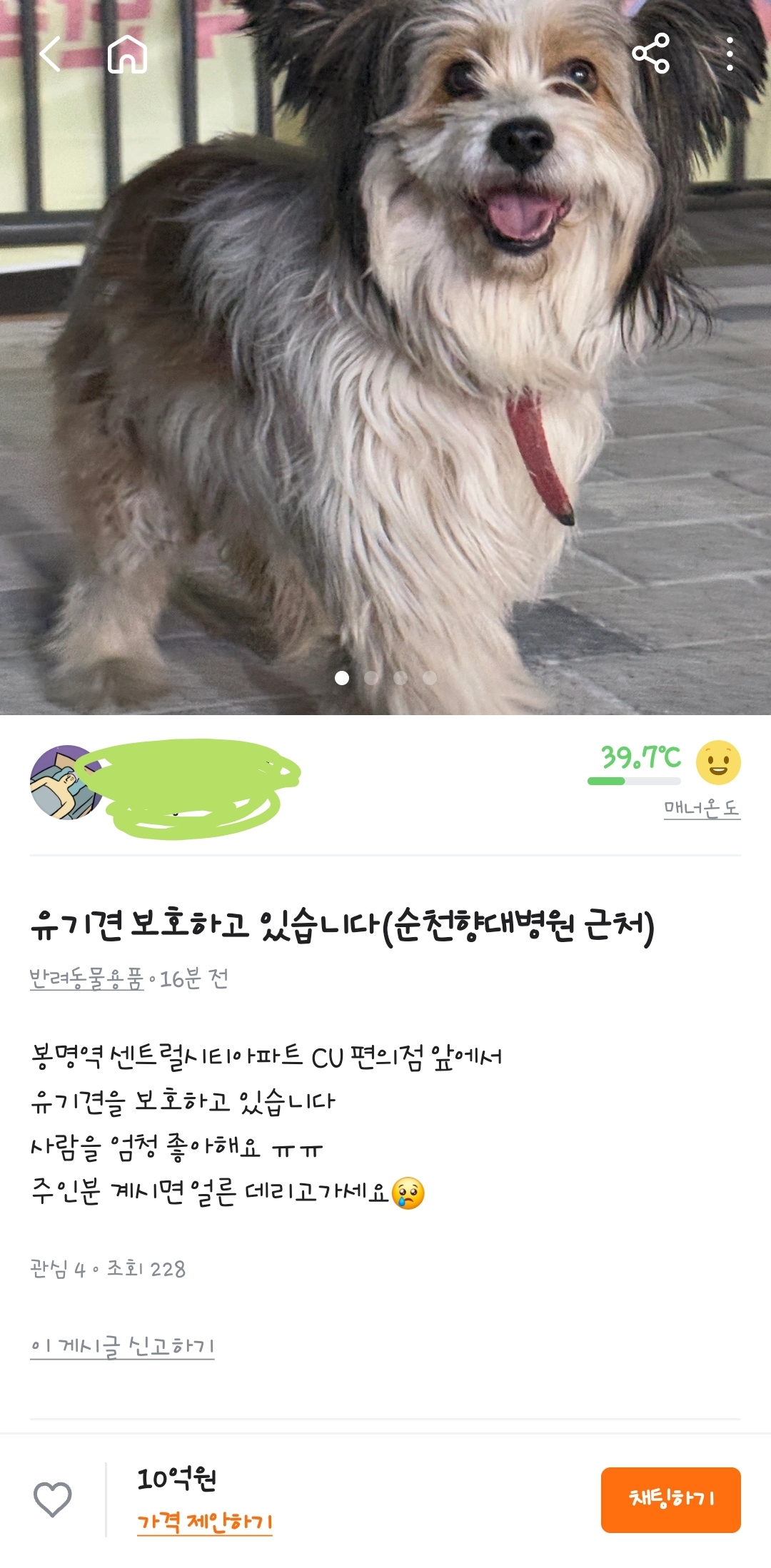This screenshot has height=1568, width=771.
Task: Open the home icon in the header
Action: pyautogui.click(x=127, y=54)
